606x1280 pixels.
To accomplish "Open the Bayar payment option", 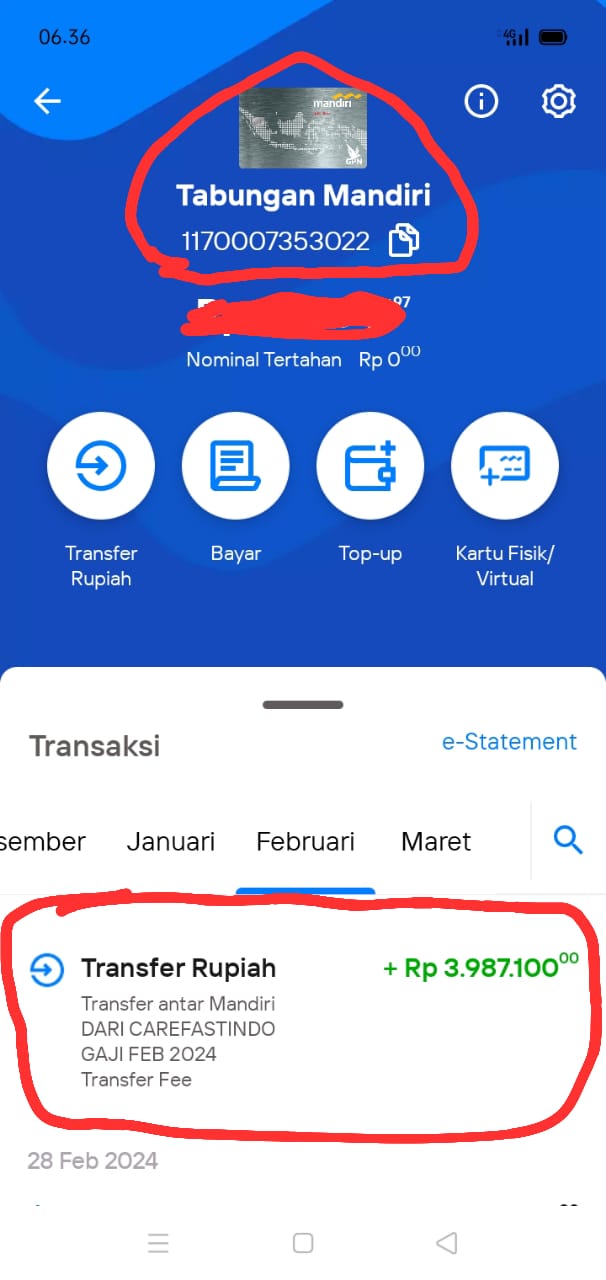I will coord(236,466).
